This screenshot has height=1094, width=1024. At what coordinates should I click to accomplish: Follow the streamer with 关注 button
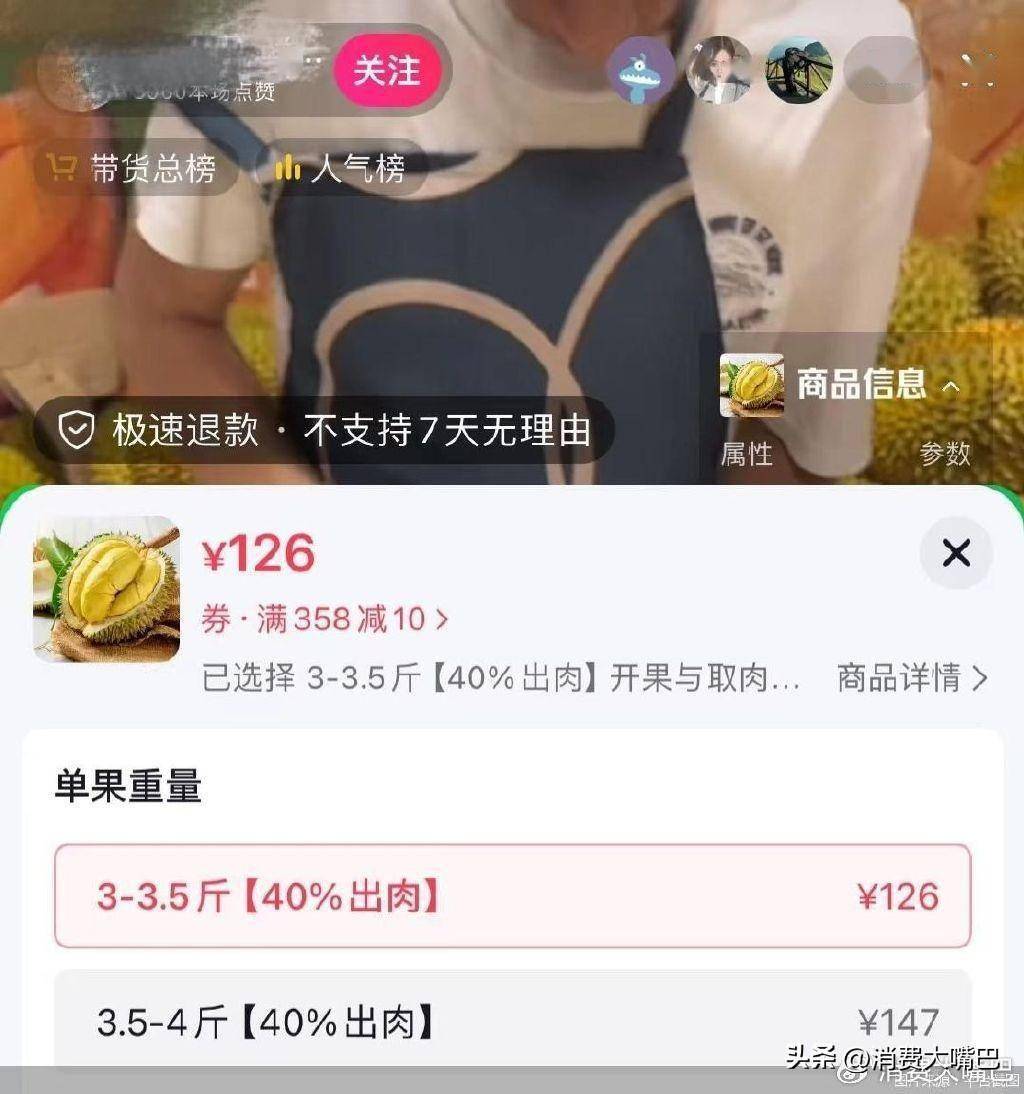click(x=386, y=71)
